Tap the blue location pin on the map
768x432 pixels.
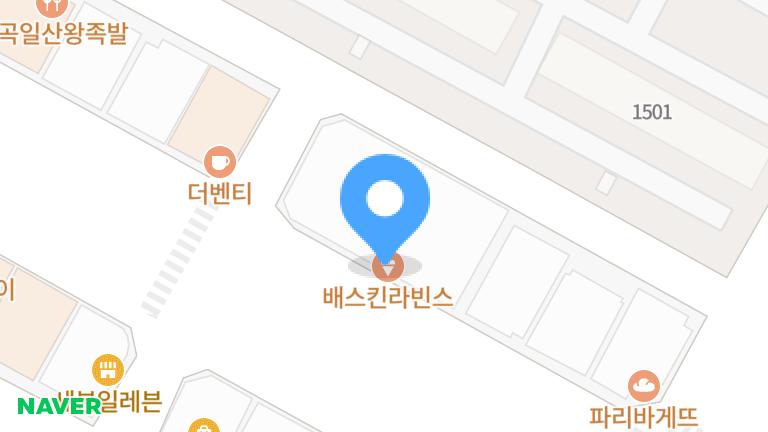point(385,200)
